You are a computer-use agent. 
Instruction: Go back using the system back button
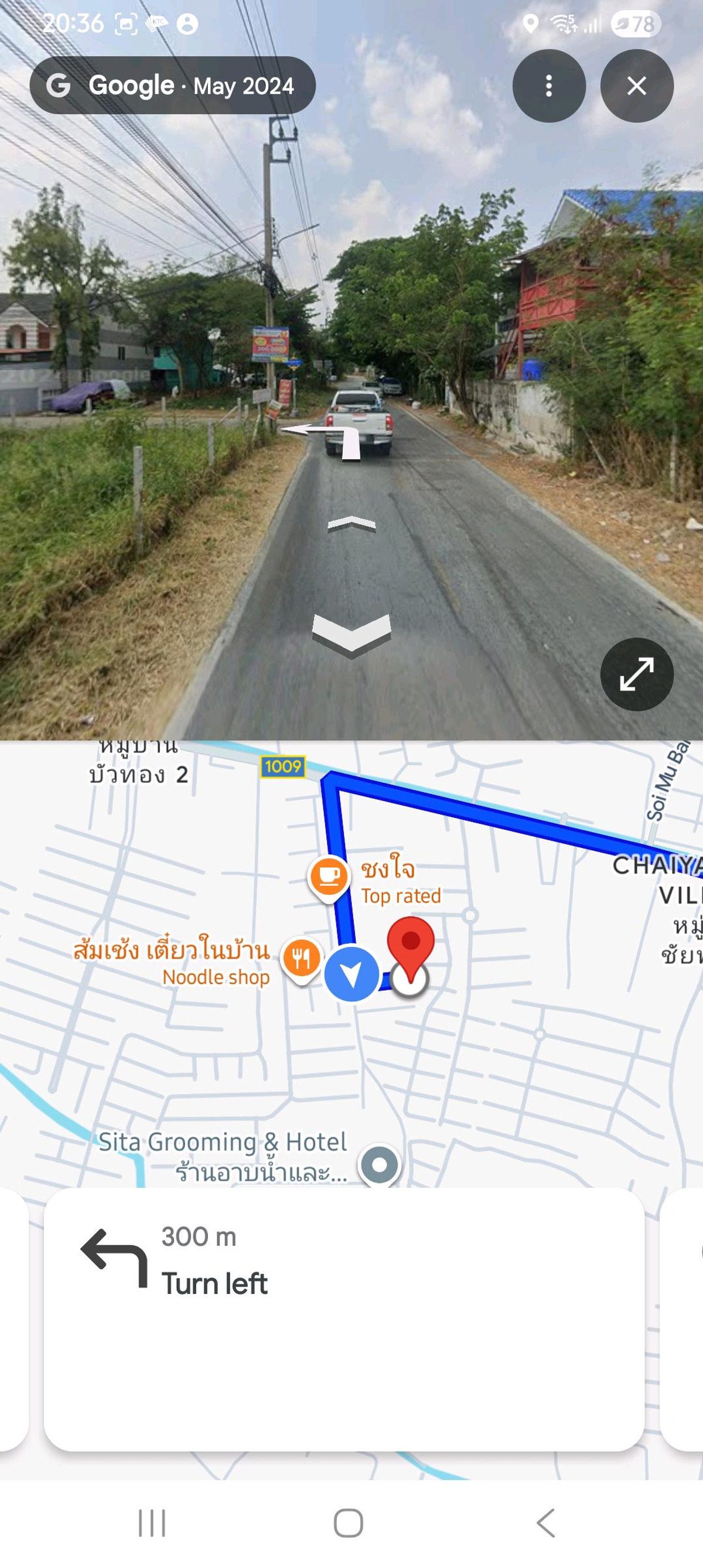[x=545, y=1523]
